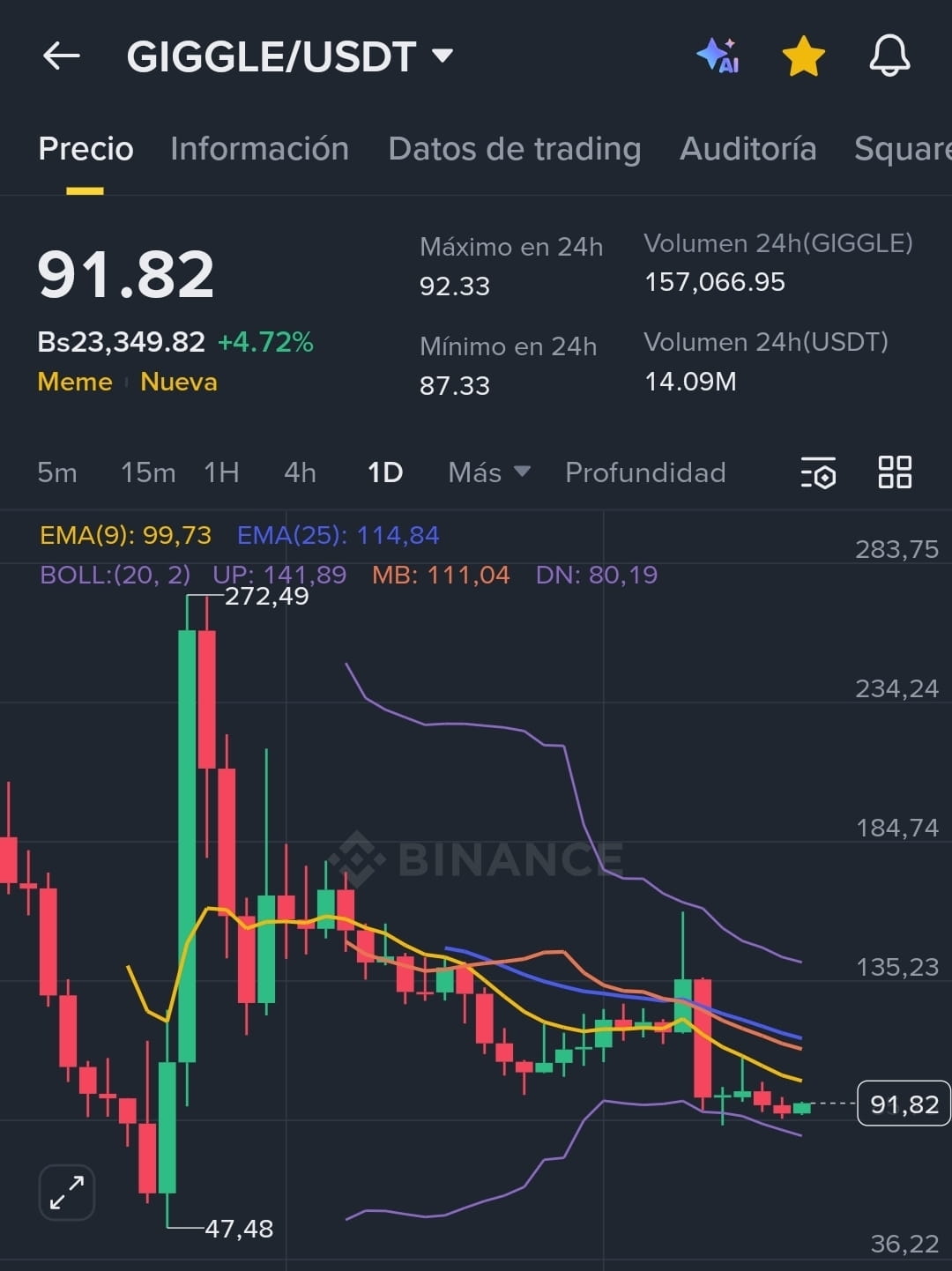Choose the 4h chart interval
The height and width of the screenshot is (1271, 952).
click(300, 472)
